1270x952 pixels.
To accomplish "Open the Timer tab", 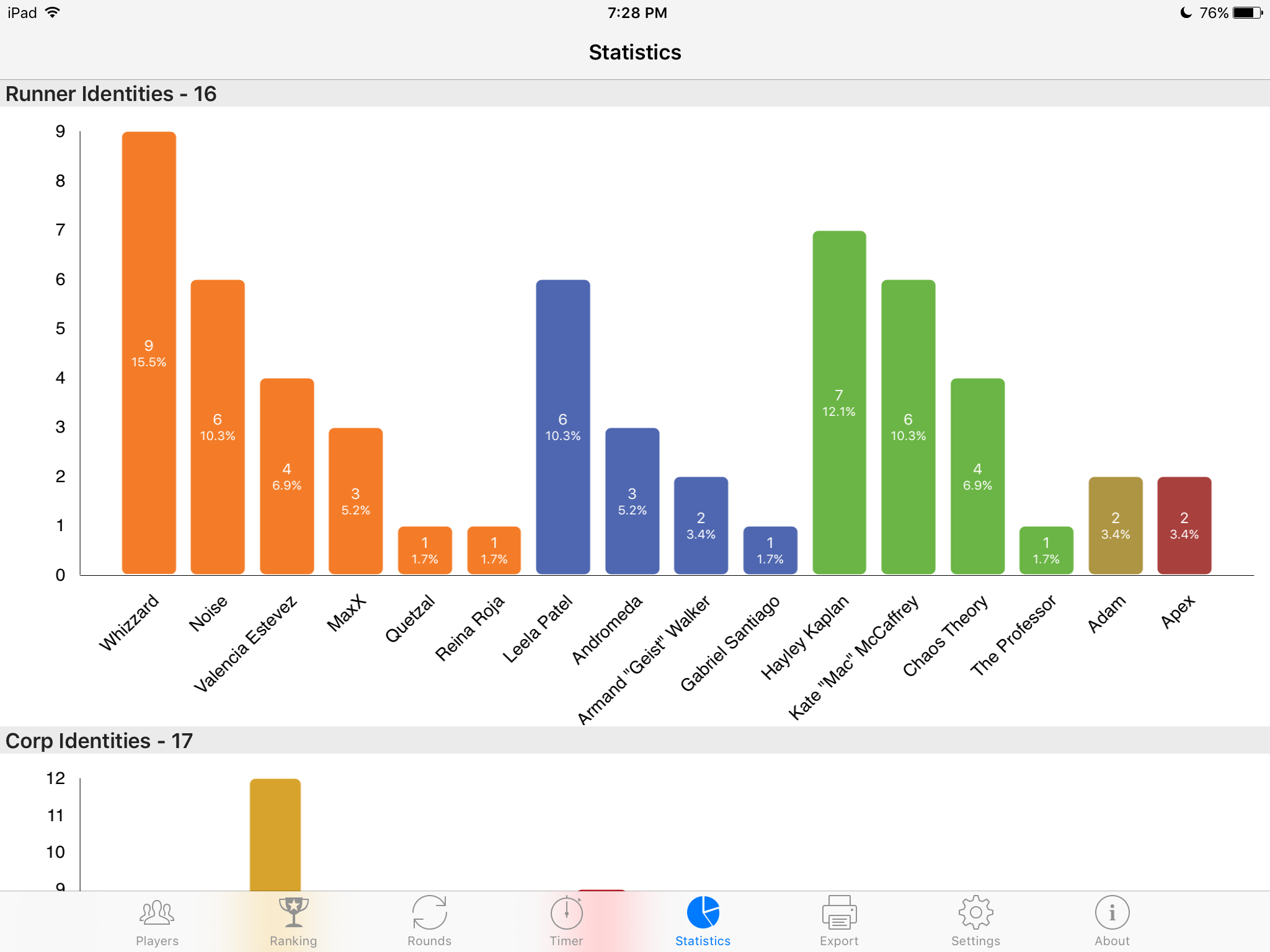I will tap(566, 922).
